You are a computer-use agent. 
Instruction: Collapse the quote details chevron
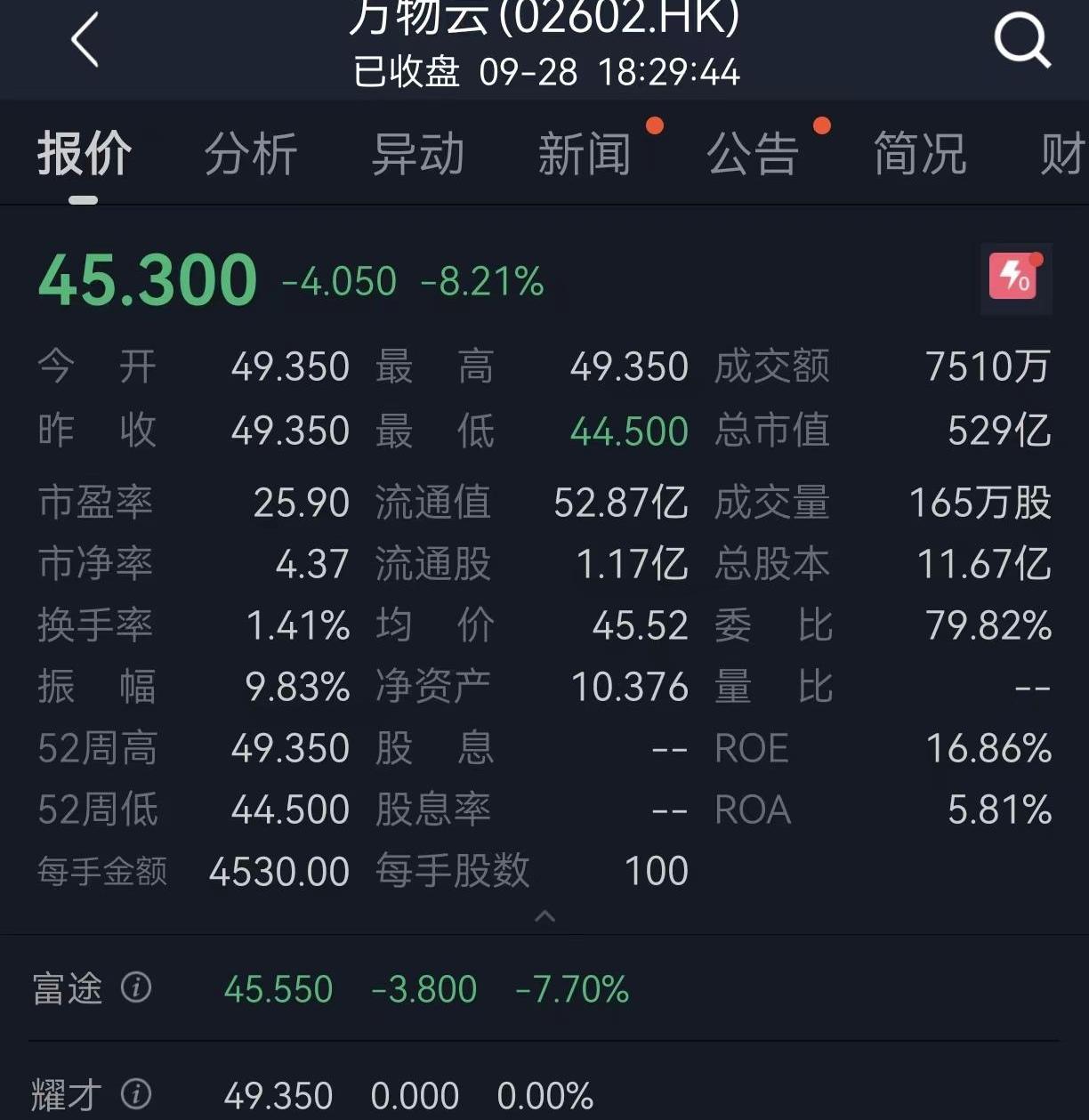(544, 916)
